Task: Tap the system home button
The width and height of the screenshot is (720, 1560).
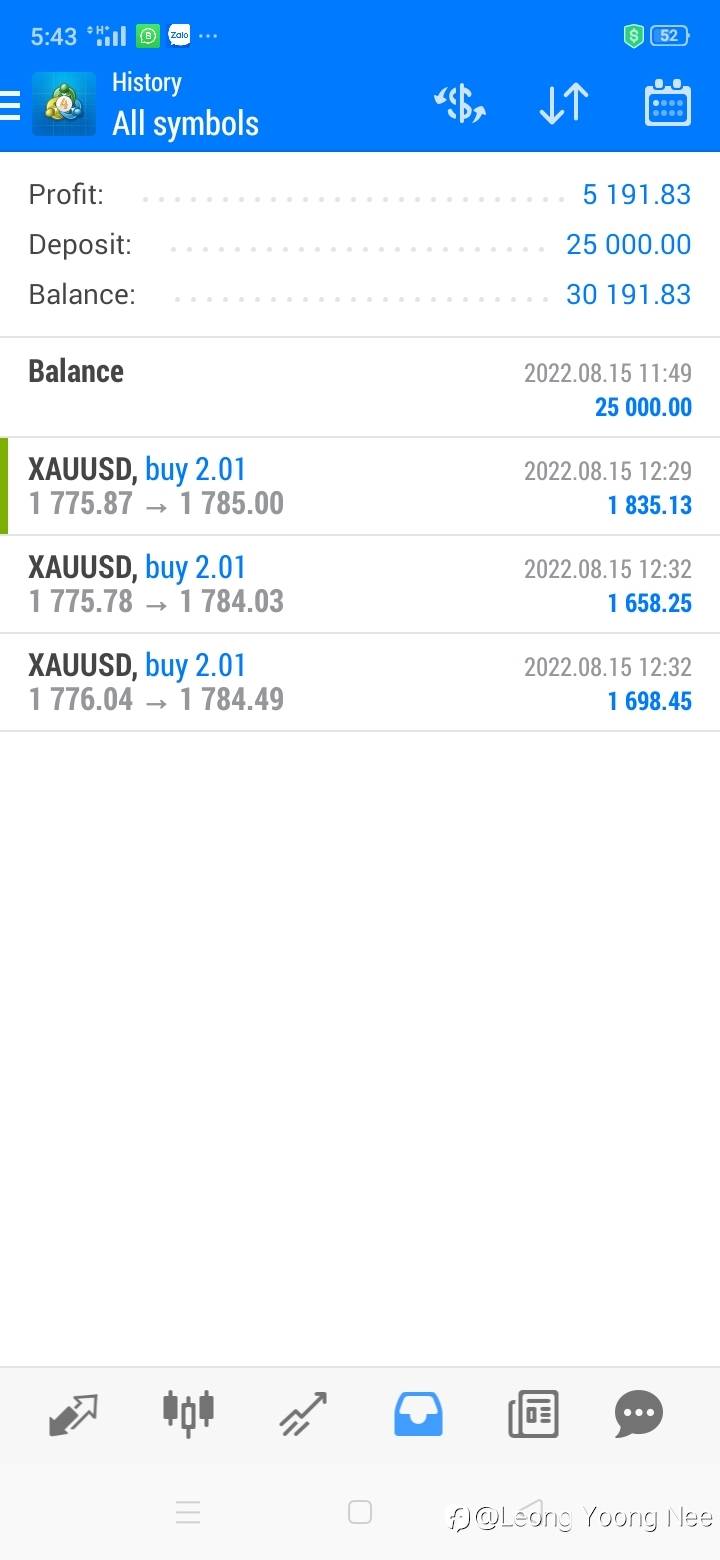Action: point(360,1512)
